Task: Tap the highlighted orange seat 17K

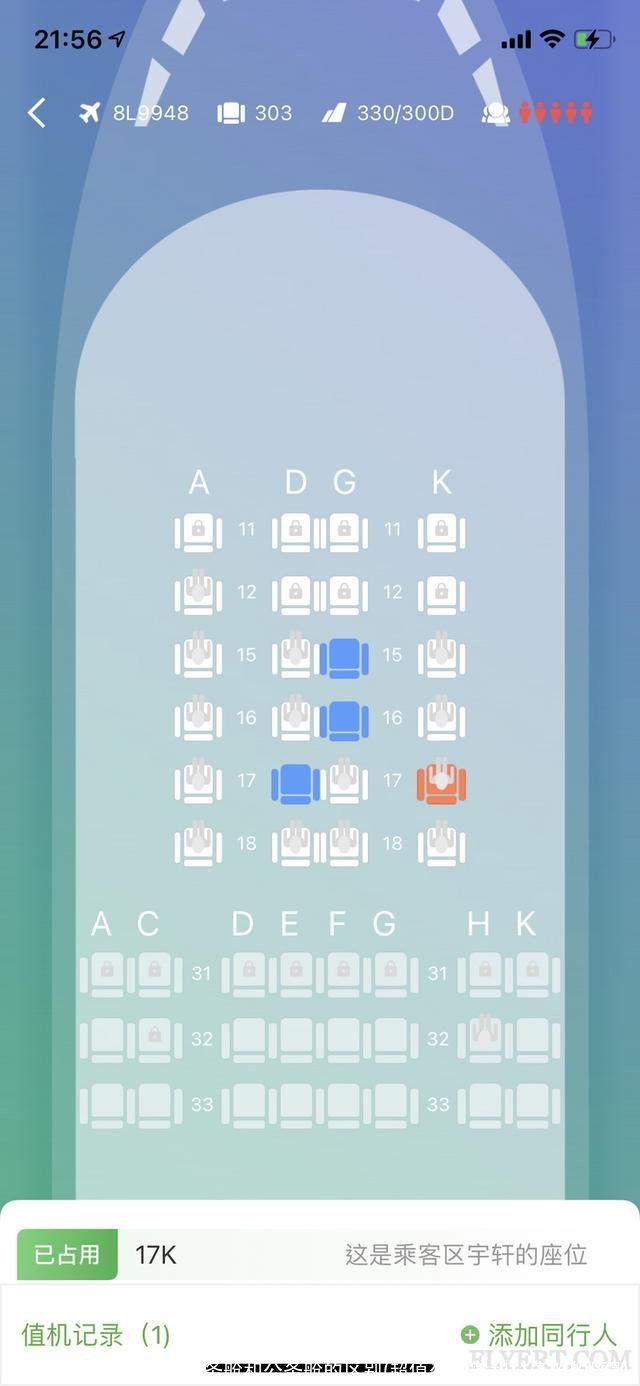Action: tap(441, 783)
